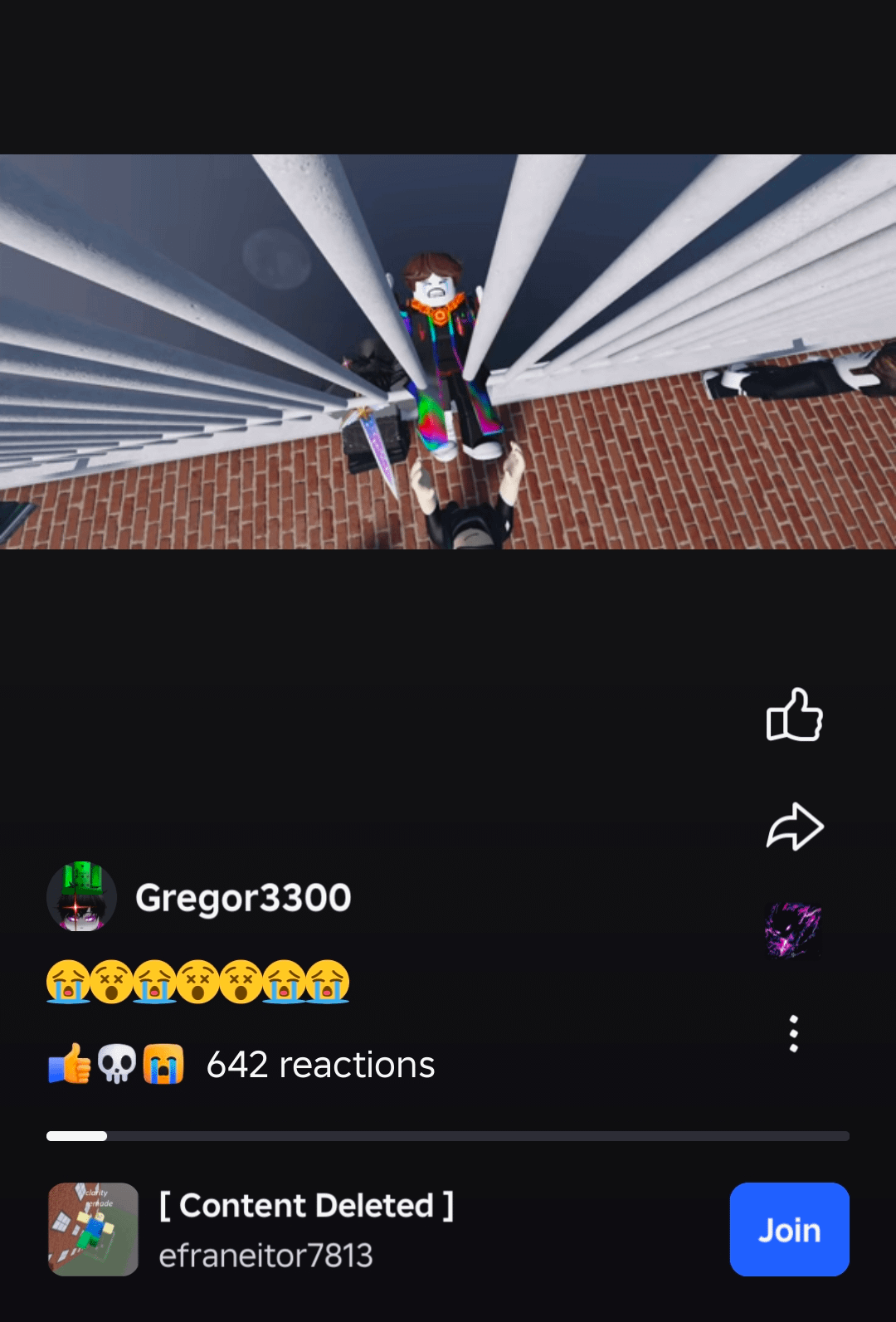Join the experience with the Join button
Screen dimensions: 896x1322
(x=789, y=1229)
